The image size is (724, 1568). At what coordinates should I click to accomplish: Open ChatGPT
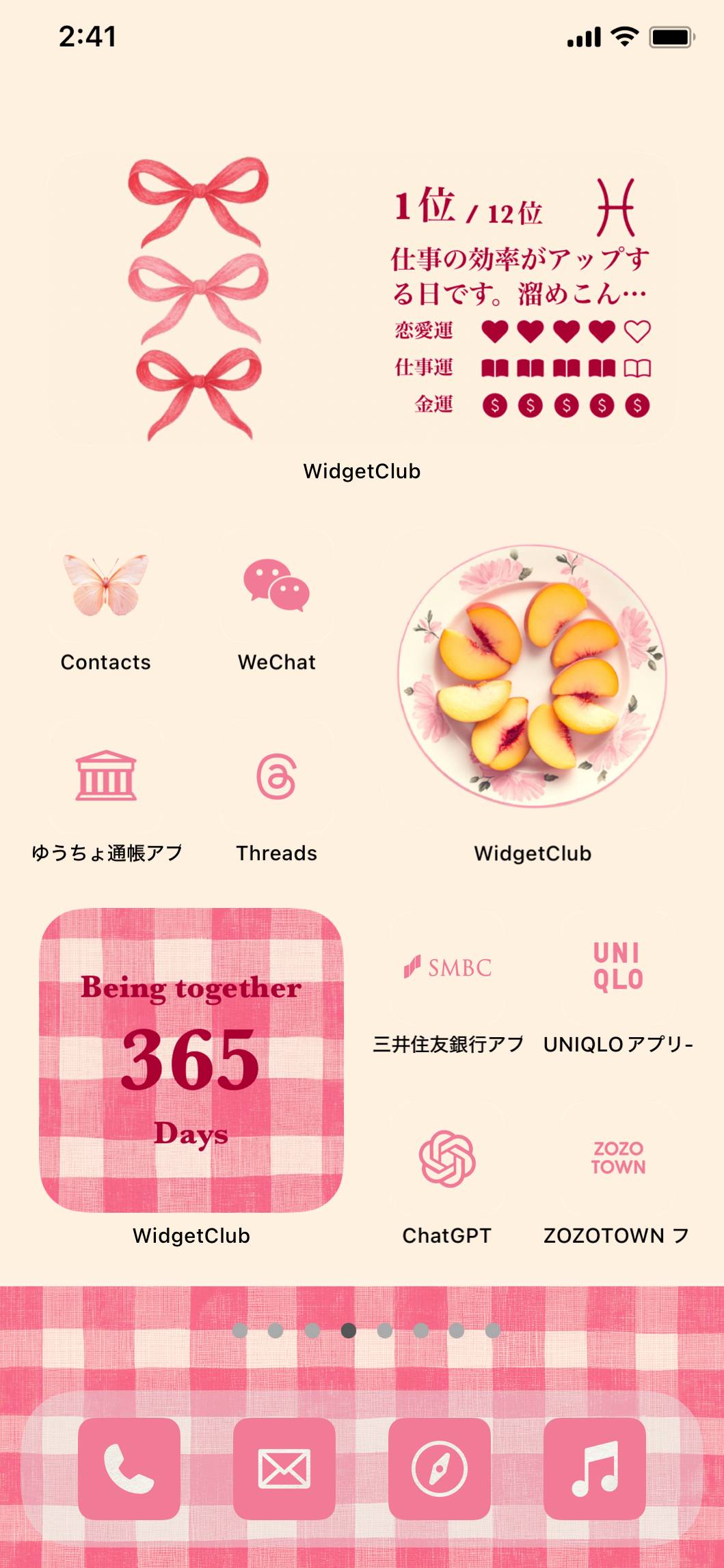click(x=447, y=1159)
